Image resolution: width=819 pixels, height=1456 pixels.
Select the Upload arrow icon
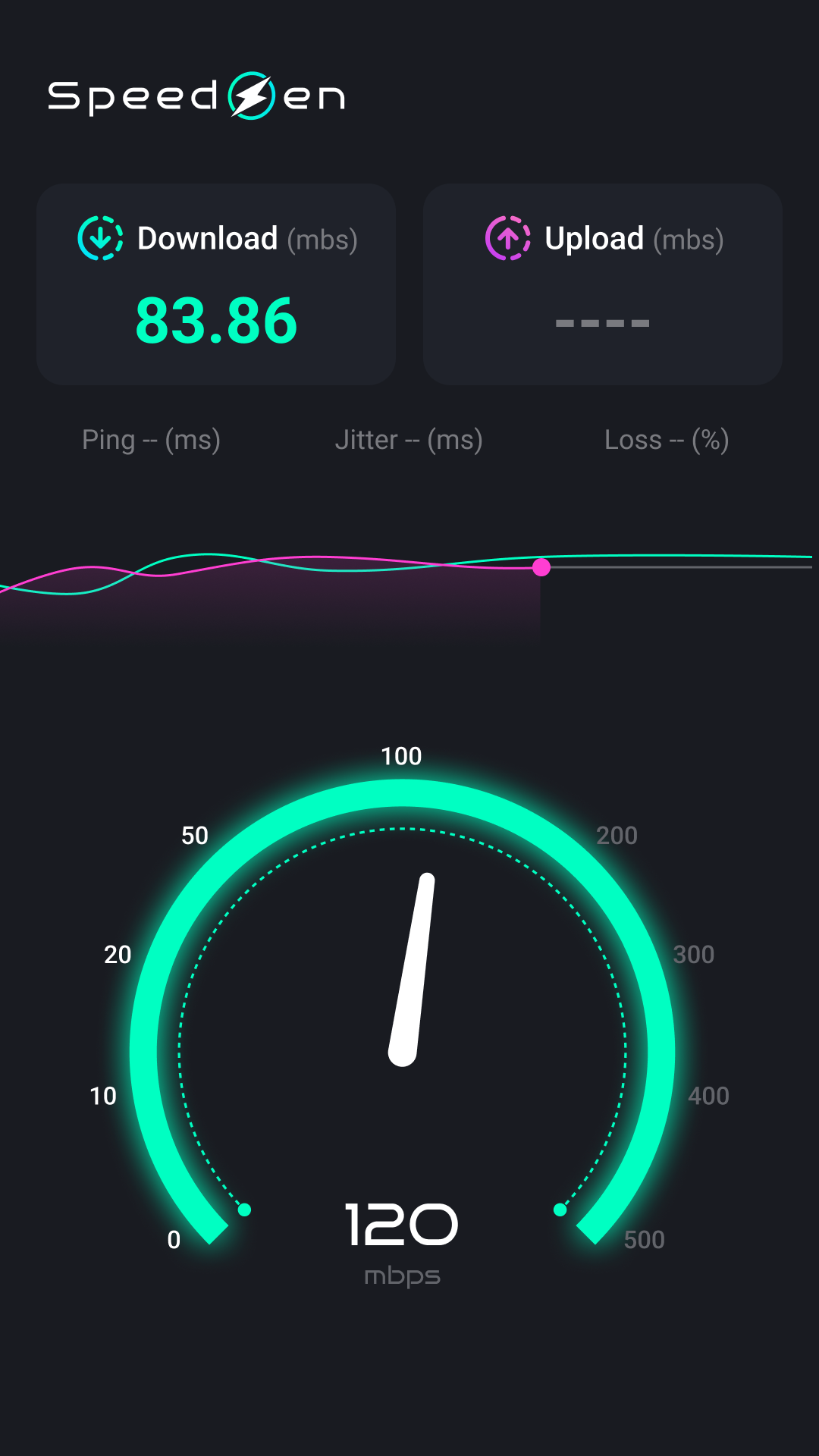tap(508, 238)
